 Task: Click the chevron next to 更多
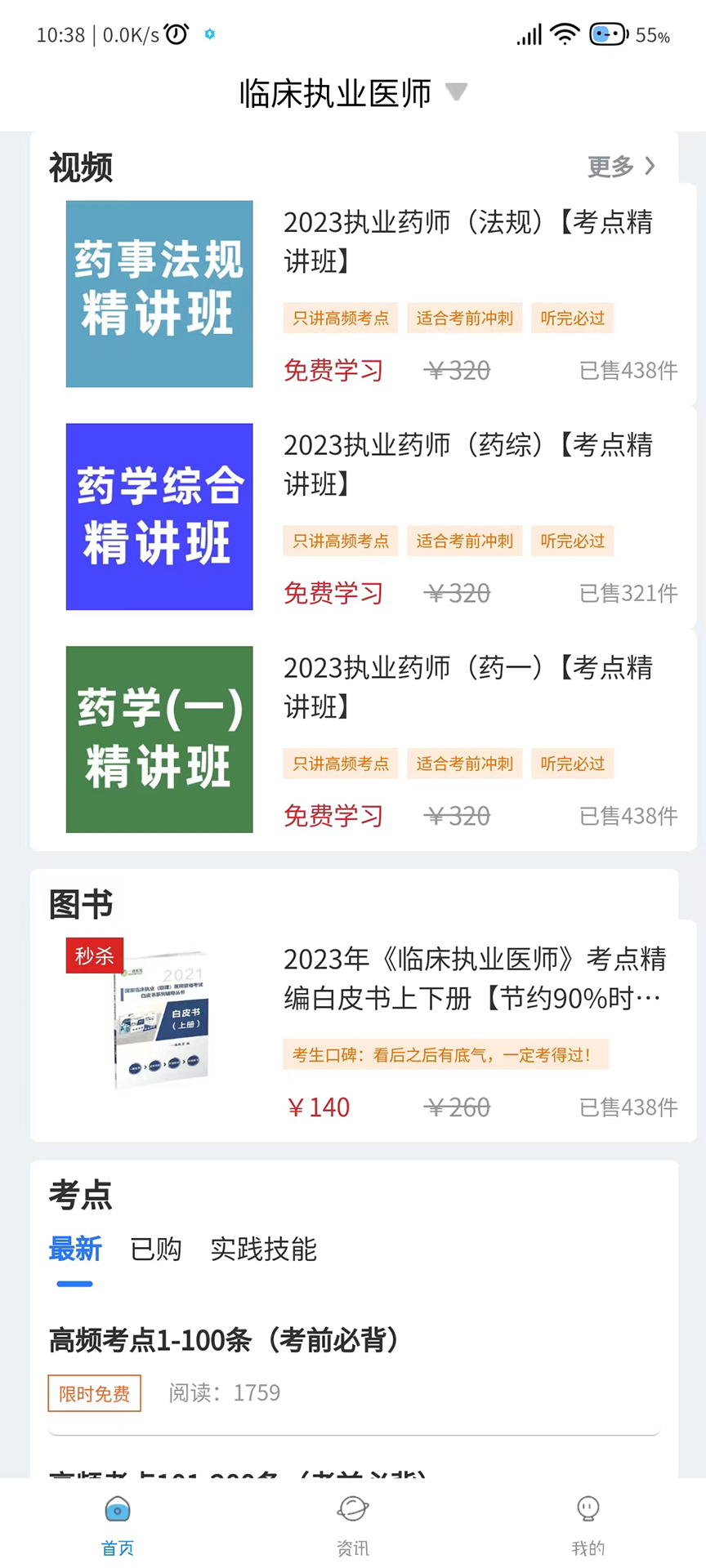point(650,166)
